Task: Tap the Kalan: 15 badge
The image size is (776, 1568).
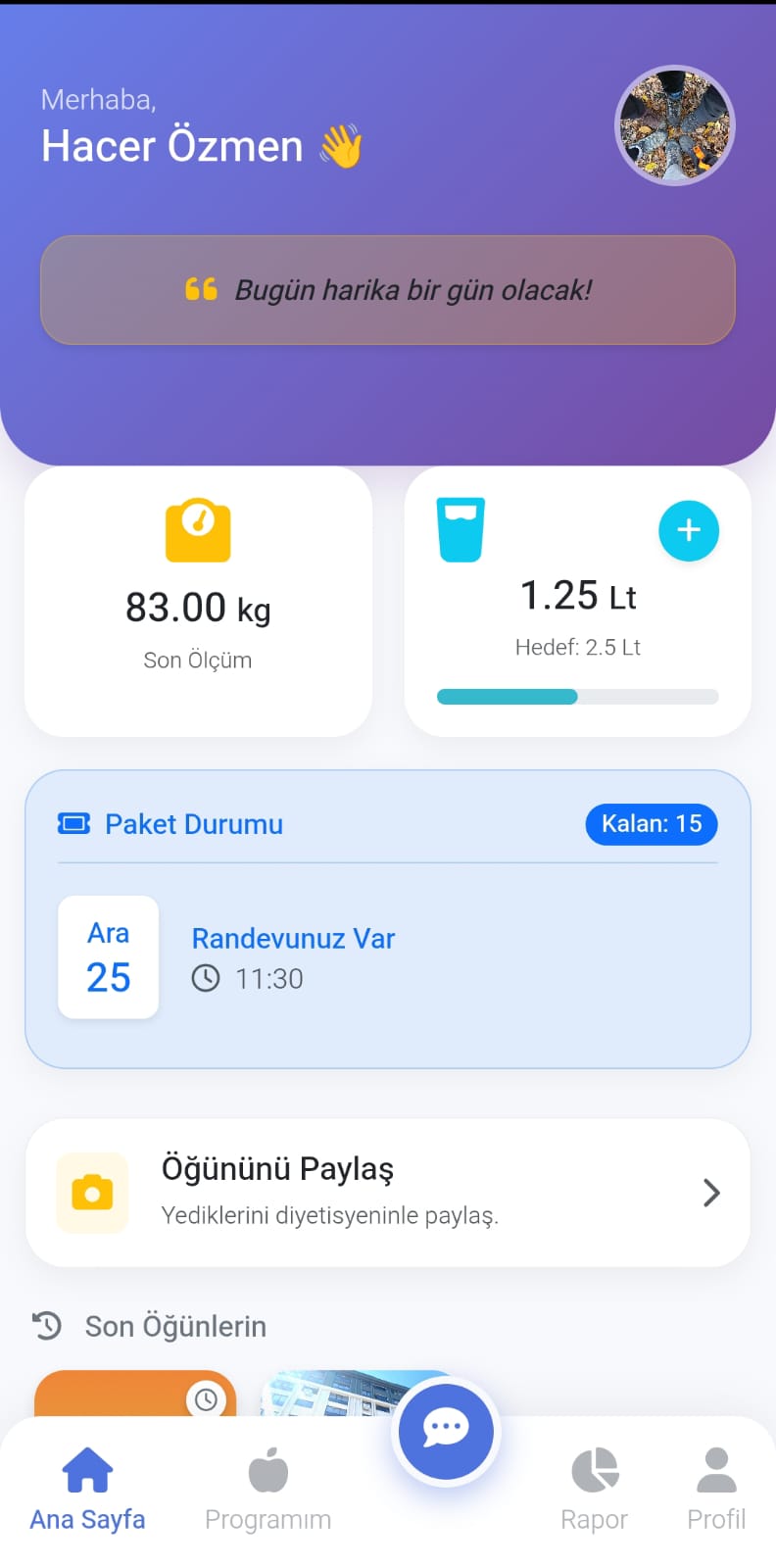Action: [x=651, y=824]
